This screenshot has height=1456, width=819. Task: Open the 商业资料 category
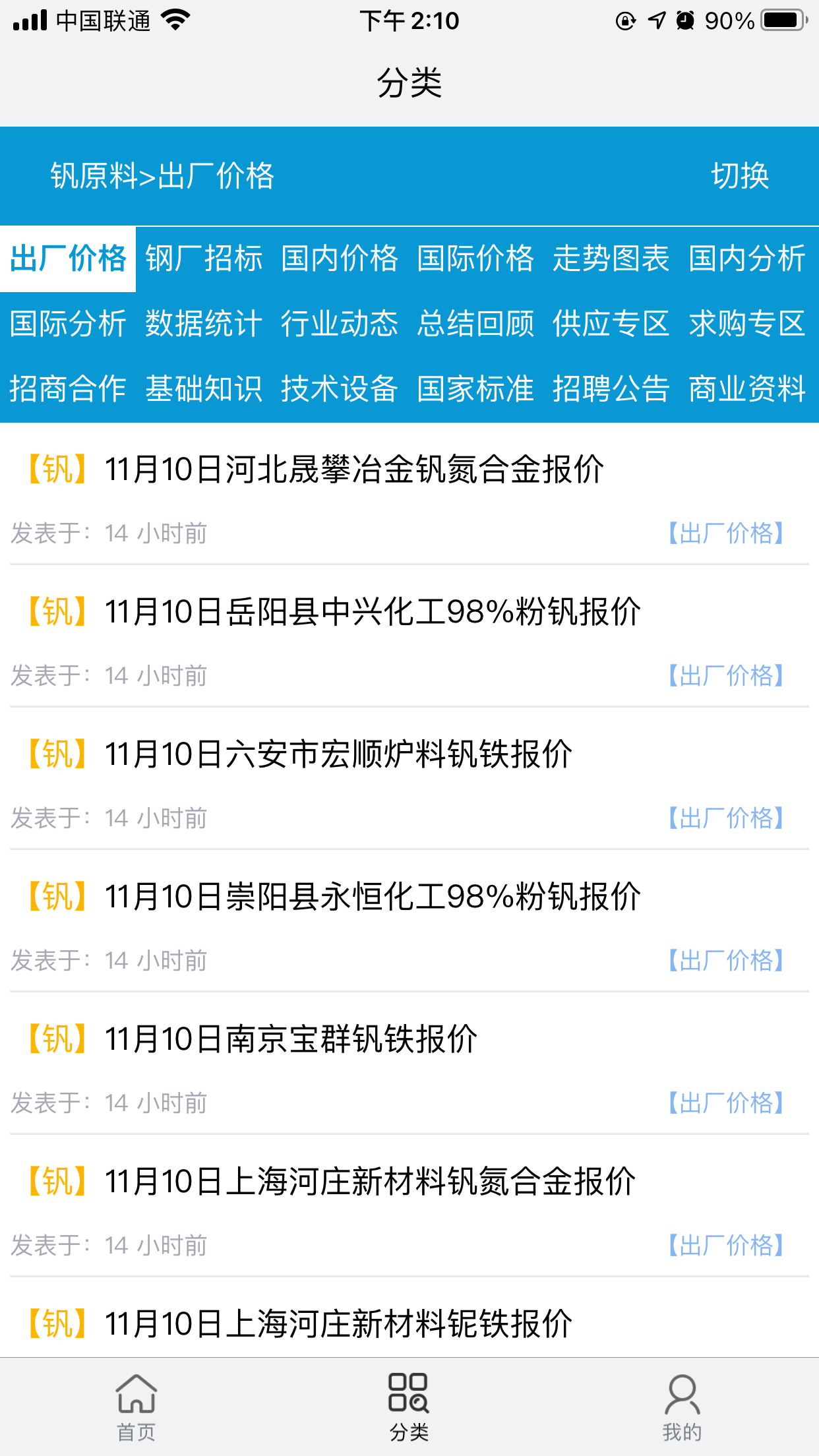point(748,388)
